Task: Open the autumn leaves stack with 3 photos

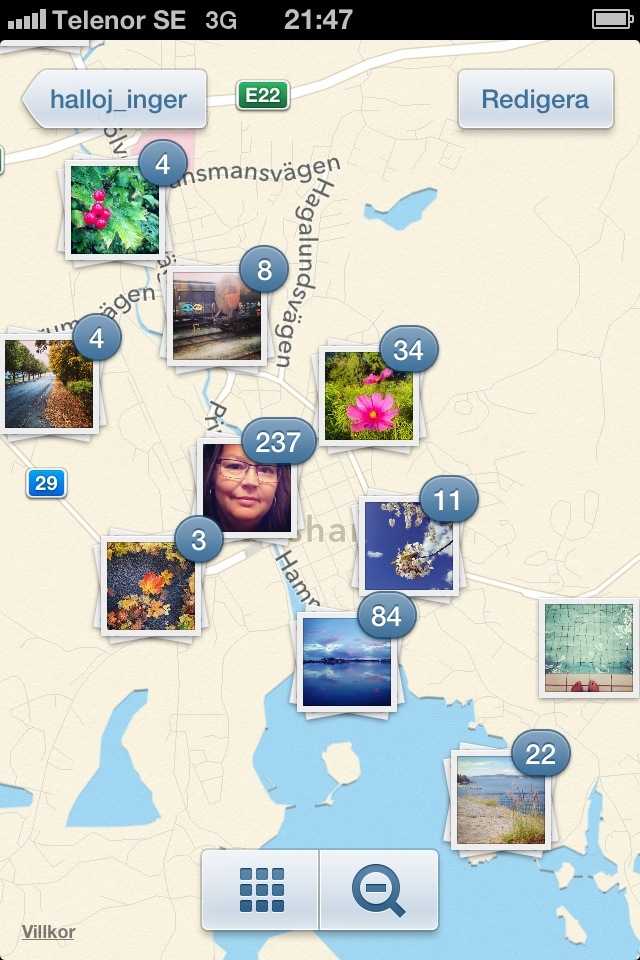Action: pyautogui.click(x=150, y=585)
